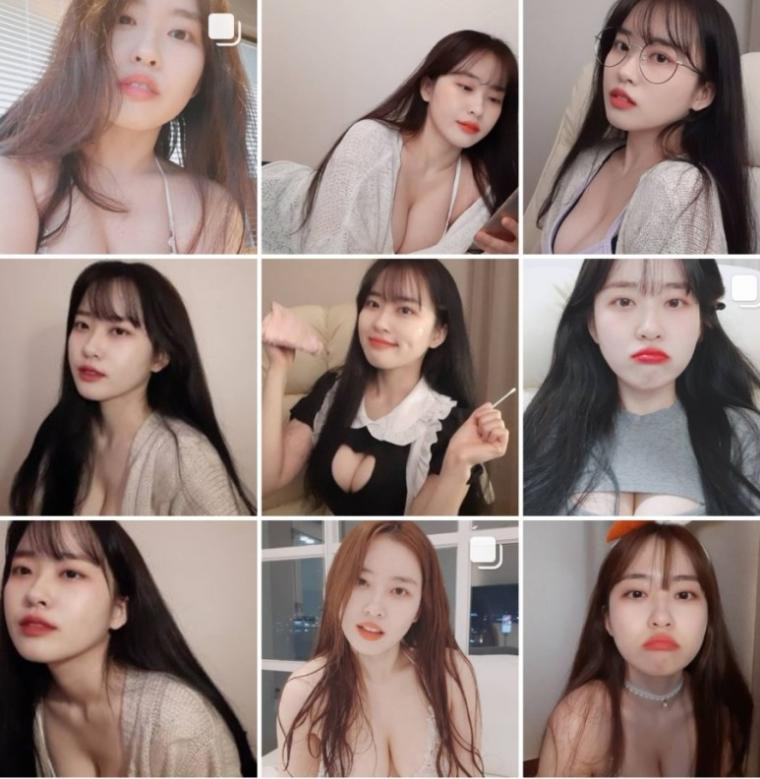760x779 pixels.
Task: Open the carousel post with window blinds
Action: click(x=128, y=126)
